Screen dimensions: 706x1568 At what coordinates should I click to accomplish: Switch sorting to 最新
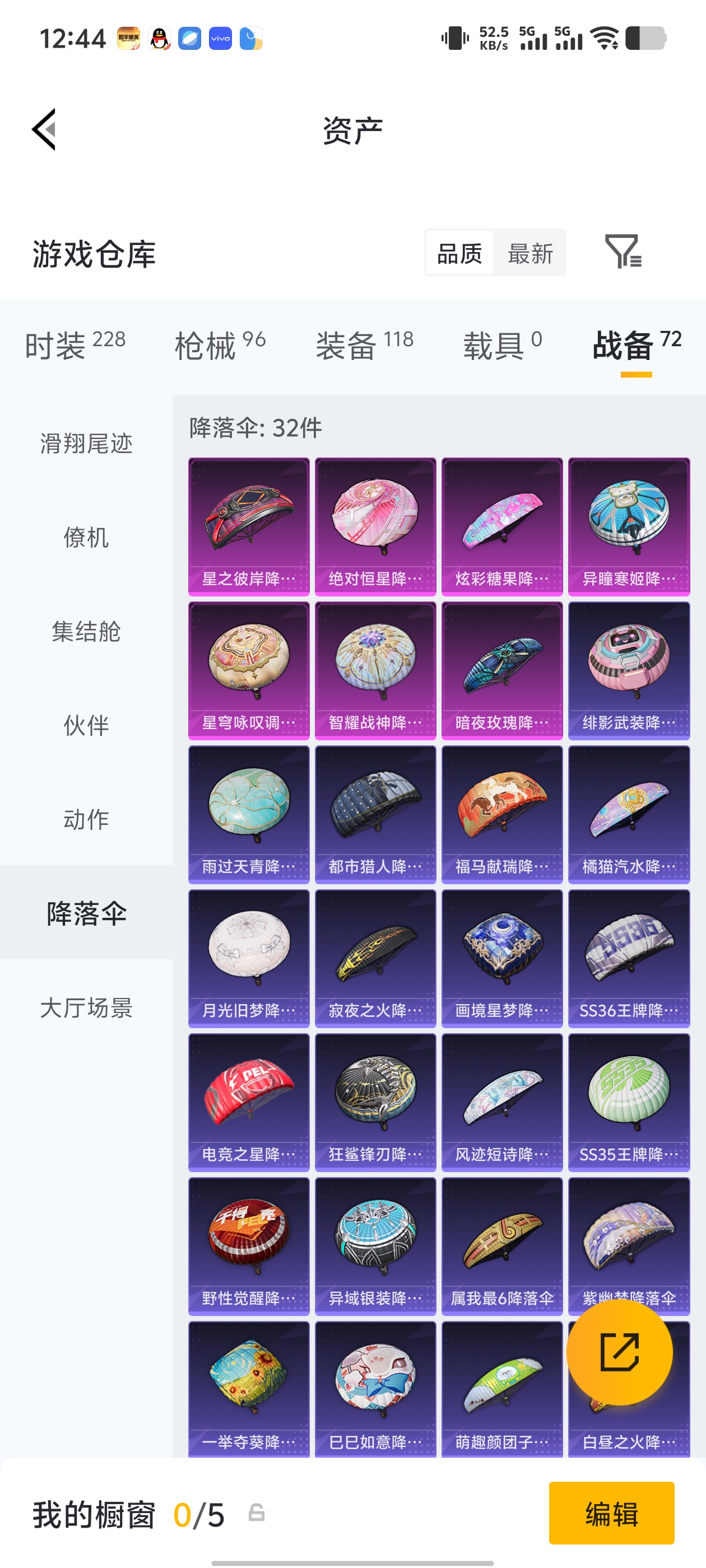(x=529, y=253)
